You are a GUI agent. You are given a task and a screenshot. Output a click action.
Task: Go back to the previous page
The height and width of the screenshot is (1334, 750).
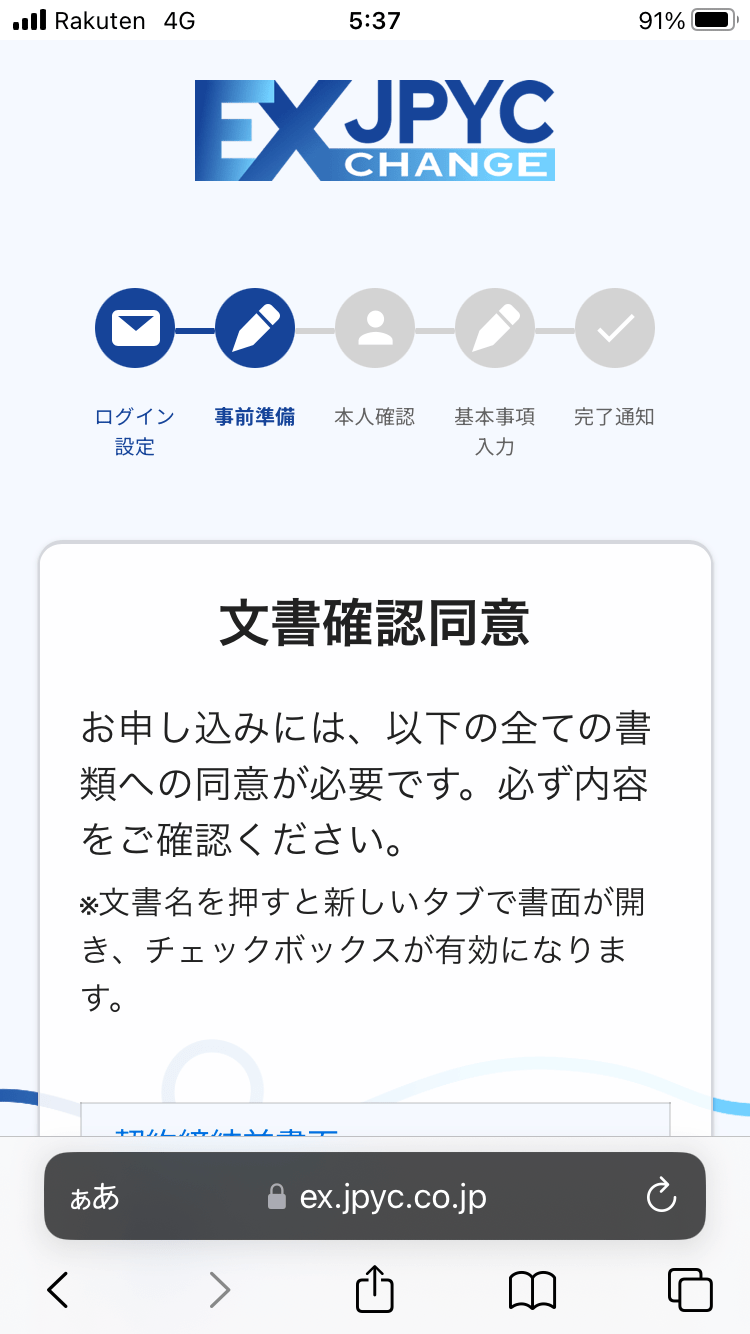coord(58,1290)
